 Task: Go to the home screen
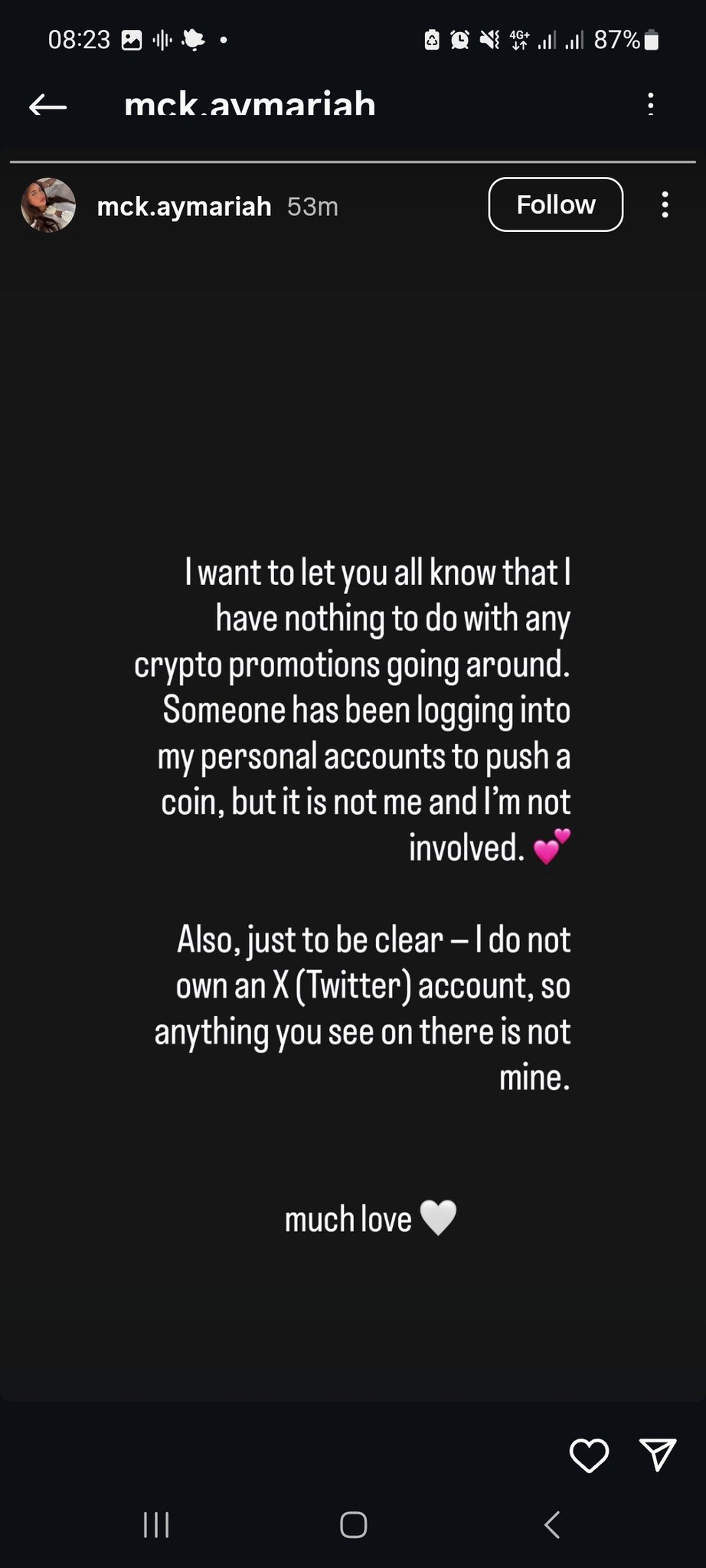[x=353, y=1524]
